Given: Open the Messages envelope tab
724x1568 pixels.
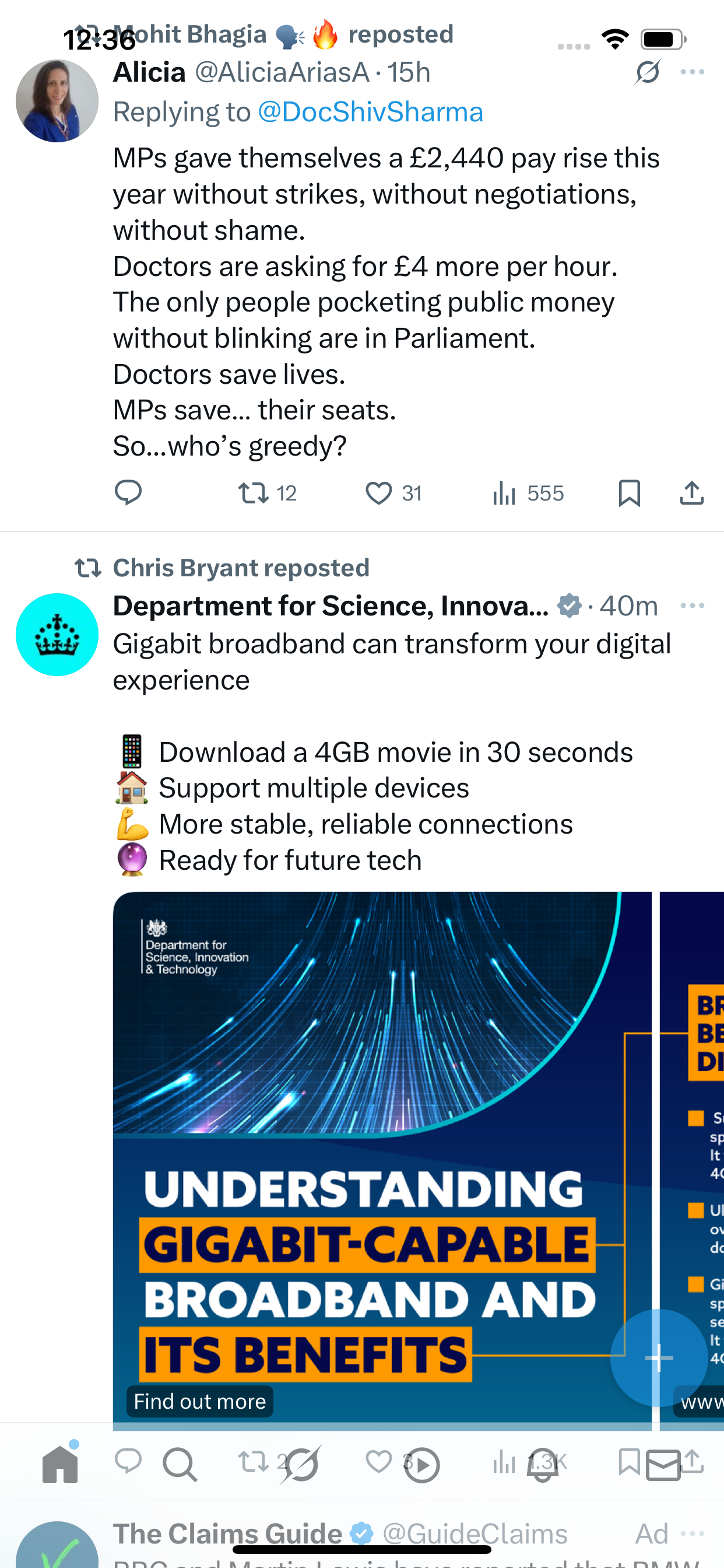Looking at the screenshot, I should (x=663, y=1465).
